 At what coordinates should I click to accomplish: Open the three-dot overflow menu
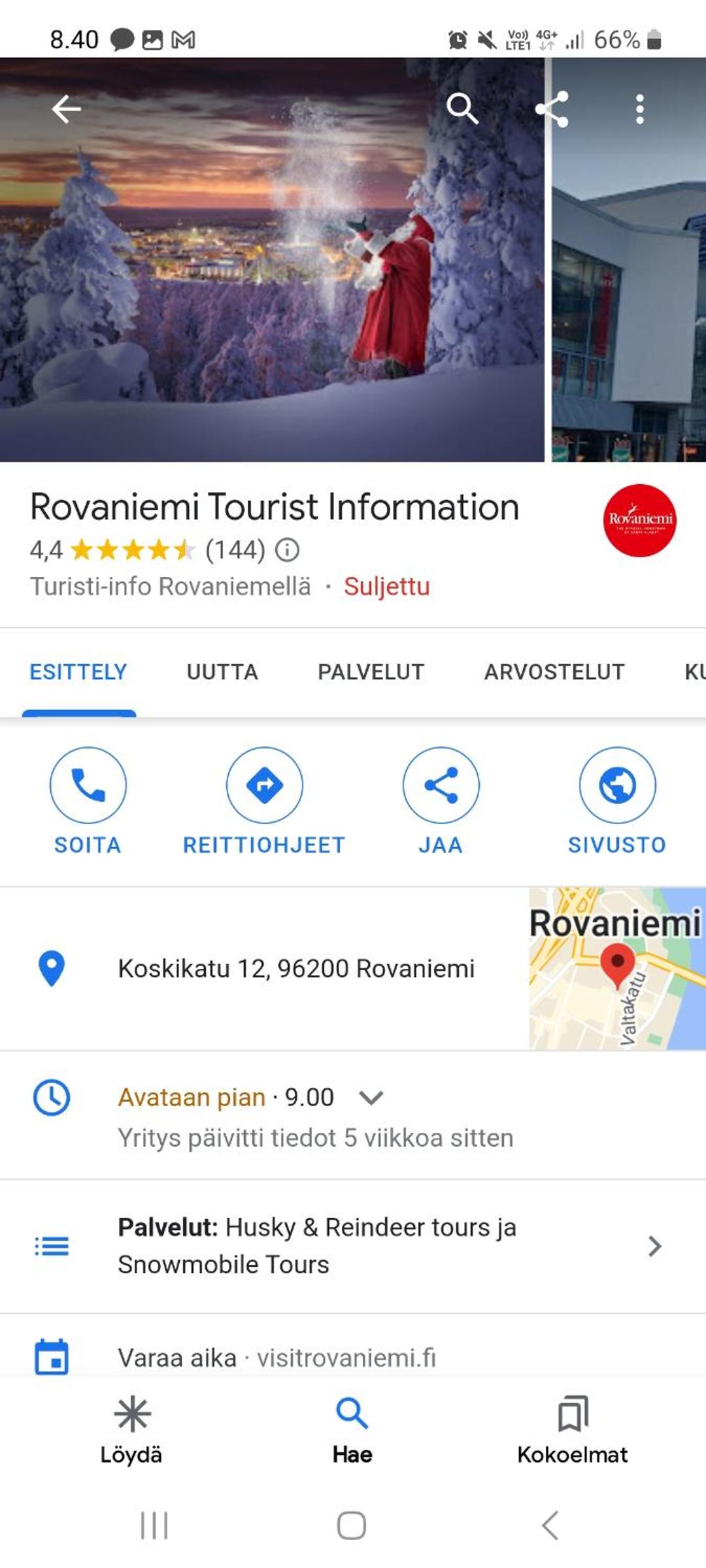click(640, 108)
